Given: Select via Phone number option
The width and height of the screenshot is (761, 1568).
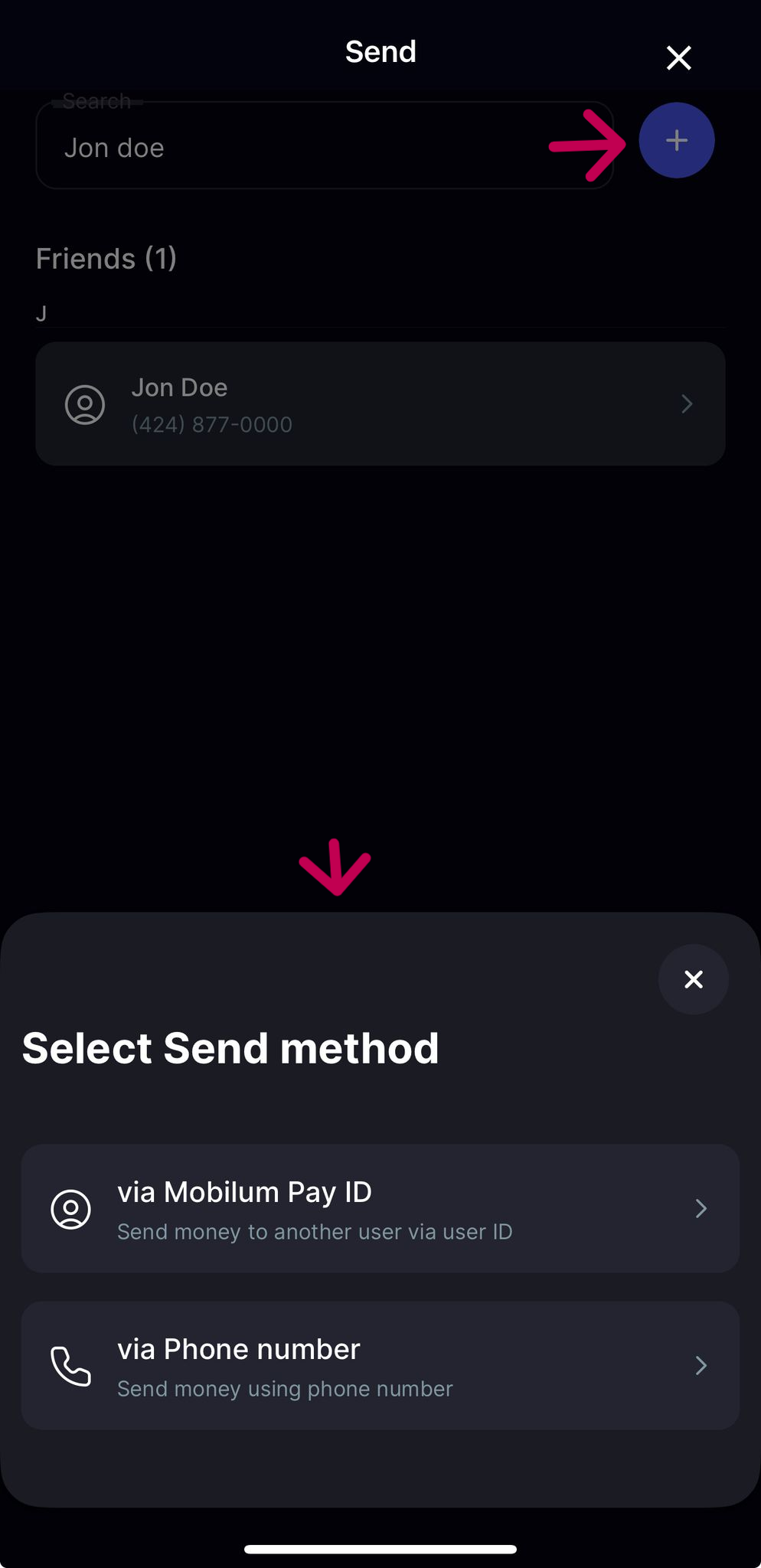Looking at the screenshot, I should point(380,1366).
